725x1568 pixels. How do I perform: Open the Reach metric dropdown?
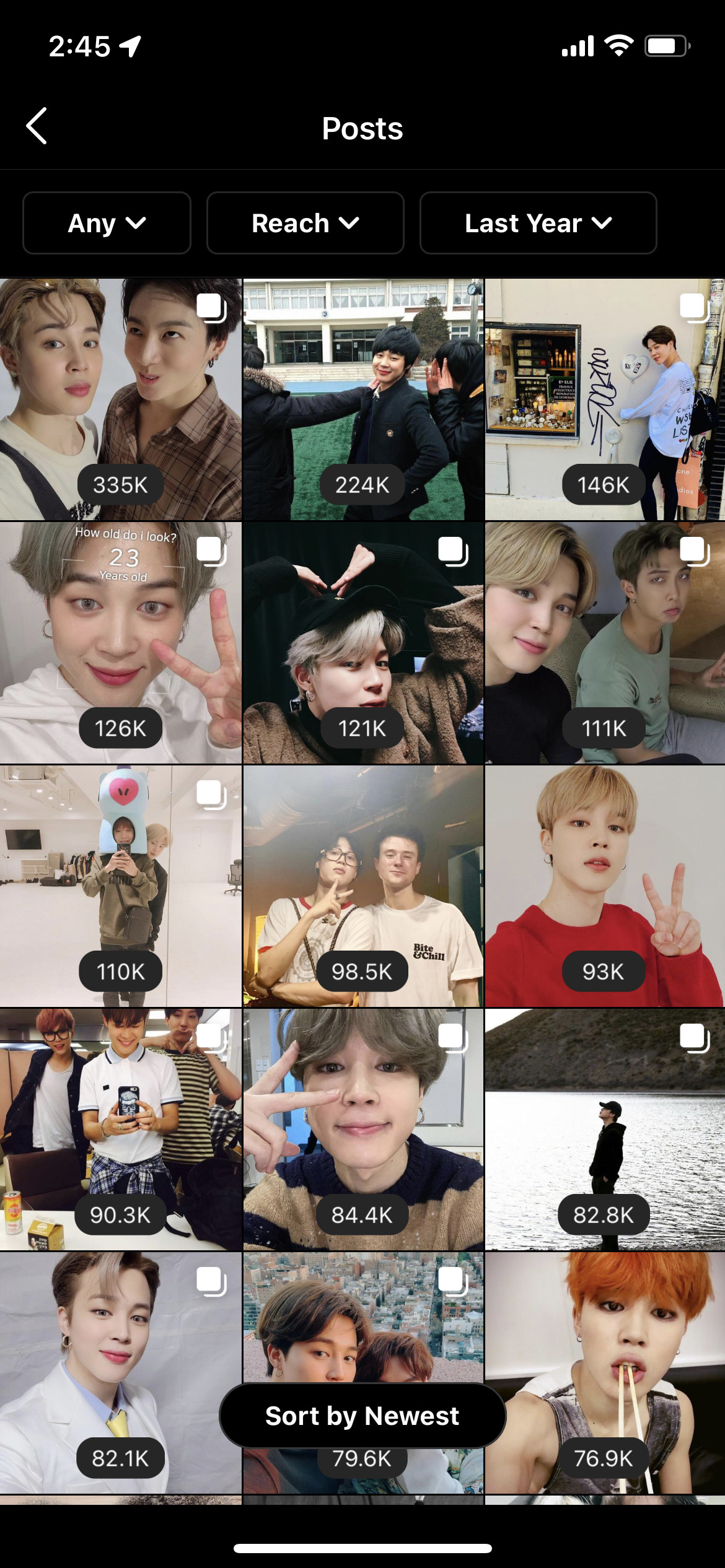click(x=305, y=223)
